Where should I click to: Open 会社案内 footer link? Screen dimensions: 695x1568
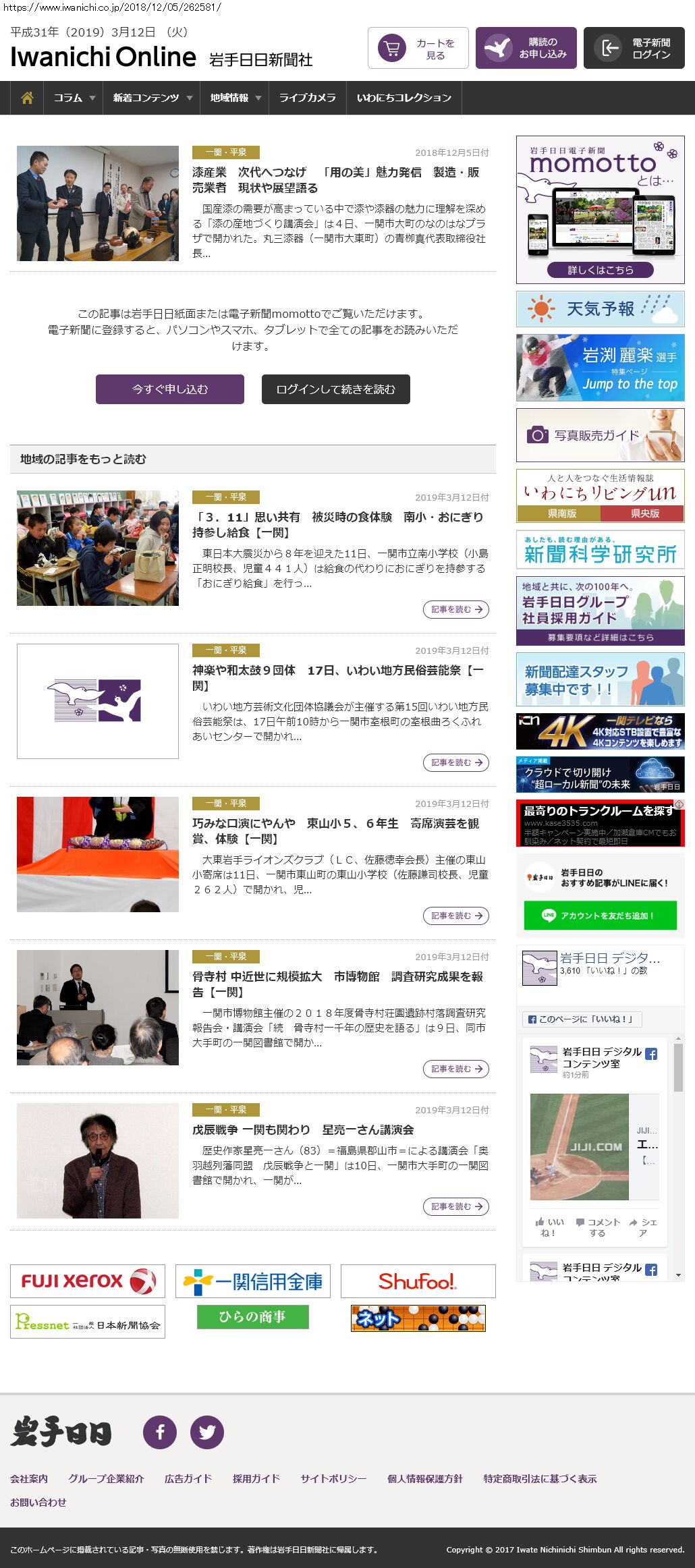pyautogui.click(x=29, y=1478)
